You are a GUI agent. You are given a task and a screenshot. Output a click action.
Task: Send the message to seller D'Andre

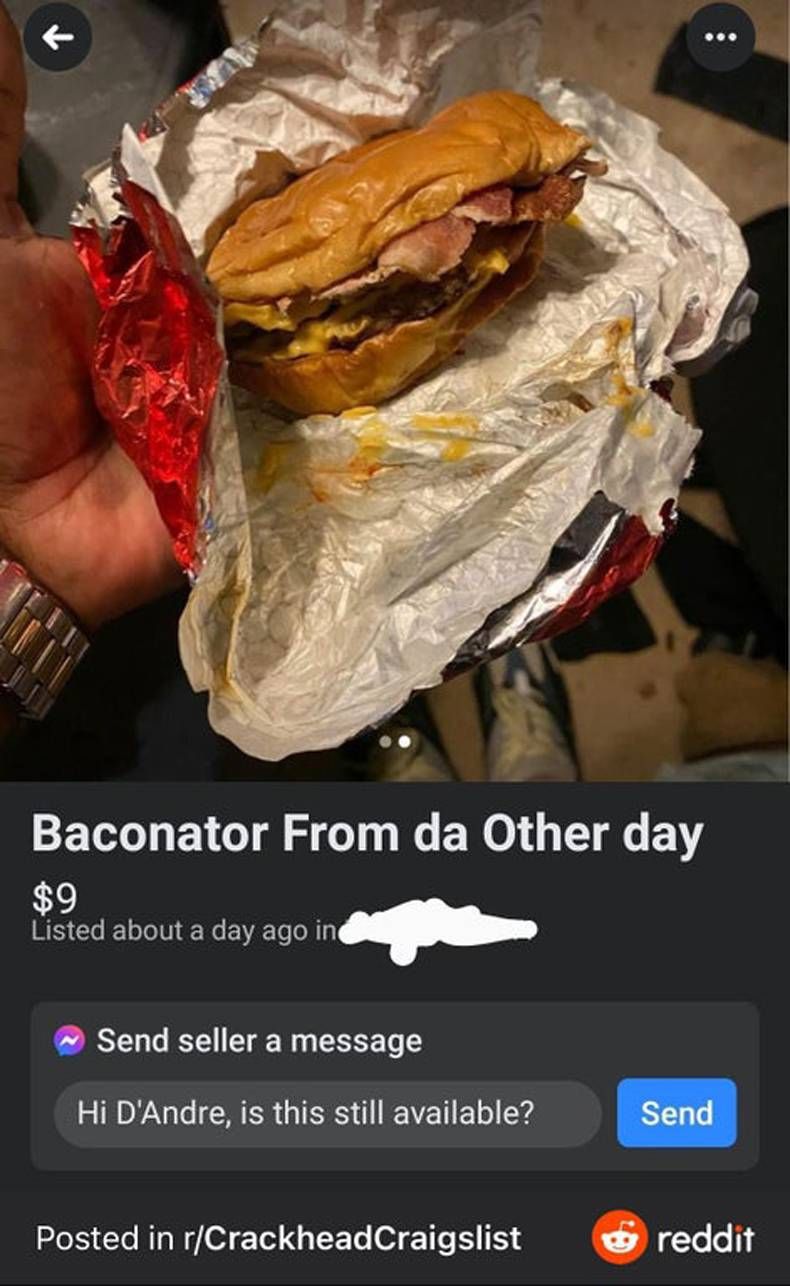coord(676,1112)
